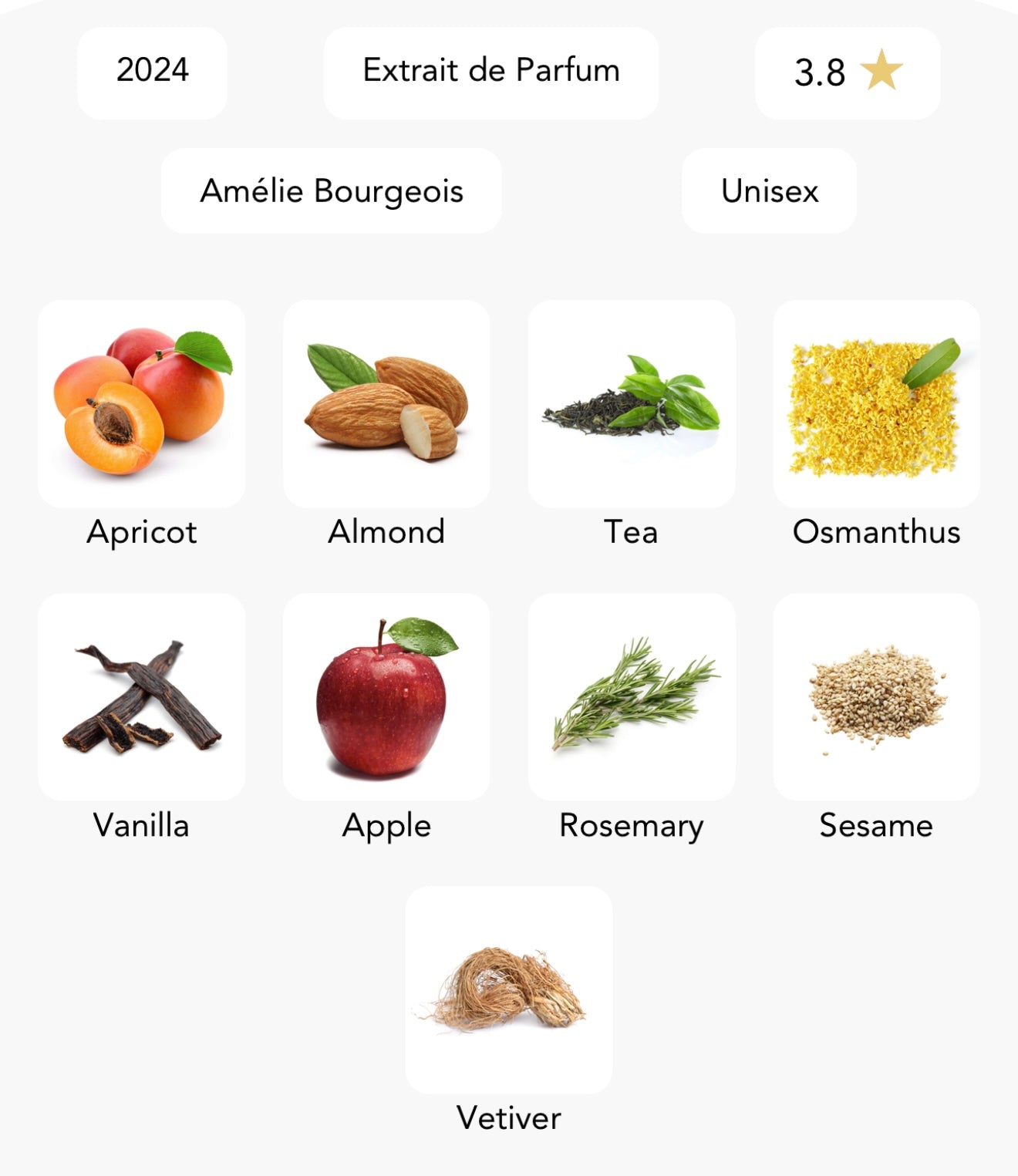Tap the 3.8 star rating chip

(x=847, y=72)
